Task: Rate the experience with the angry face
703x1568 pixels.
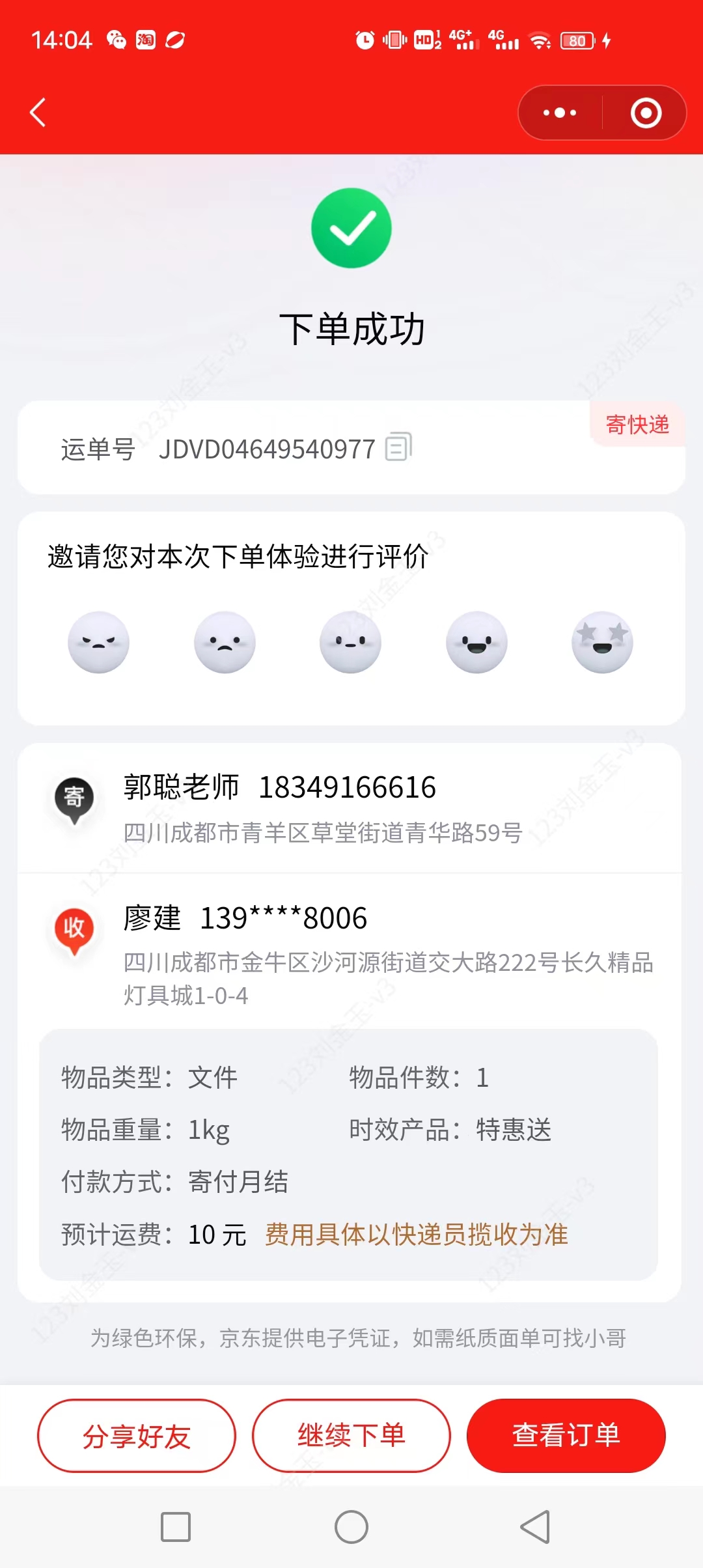Action: point(99,642)
